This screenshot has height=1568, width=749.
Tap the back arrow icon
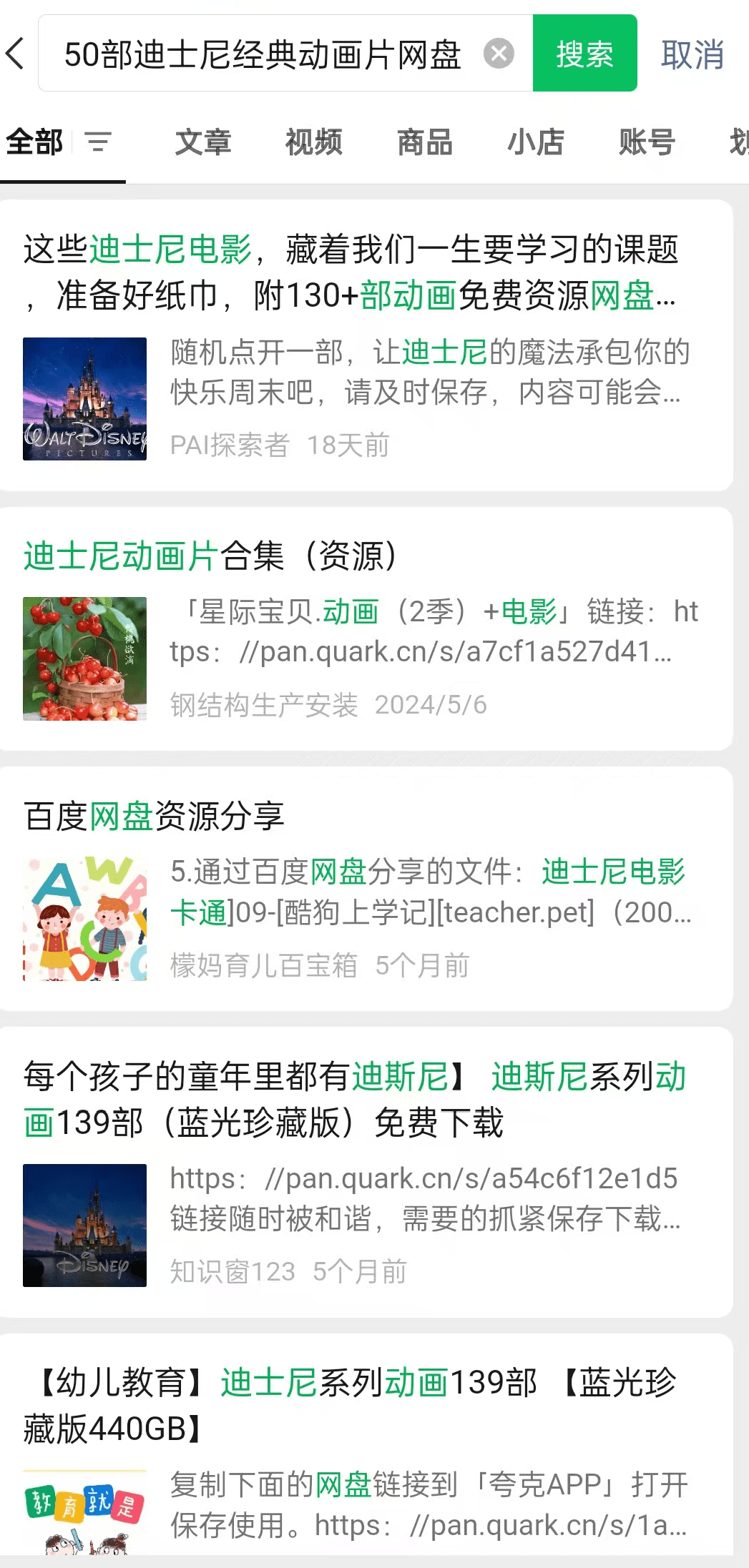17,54
